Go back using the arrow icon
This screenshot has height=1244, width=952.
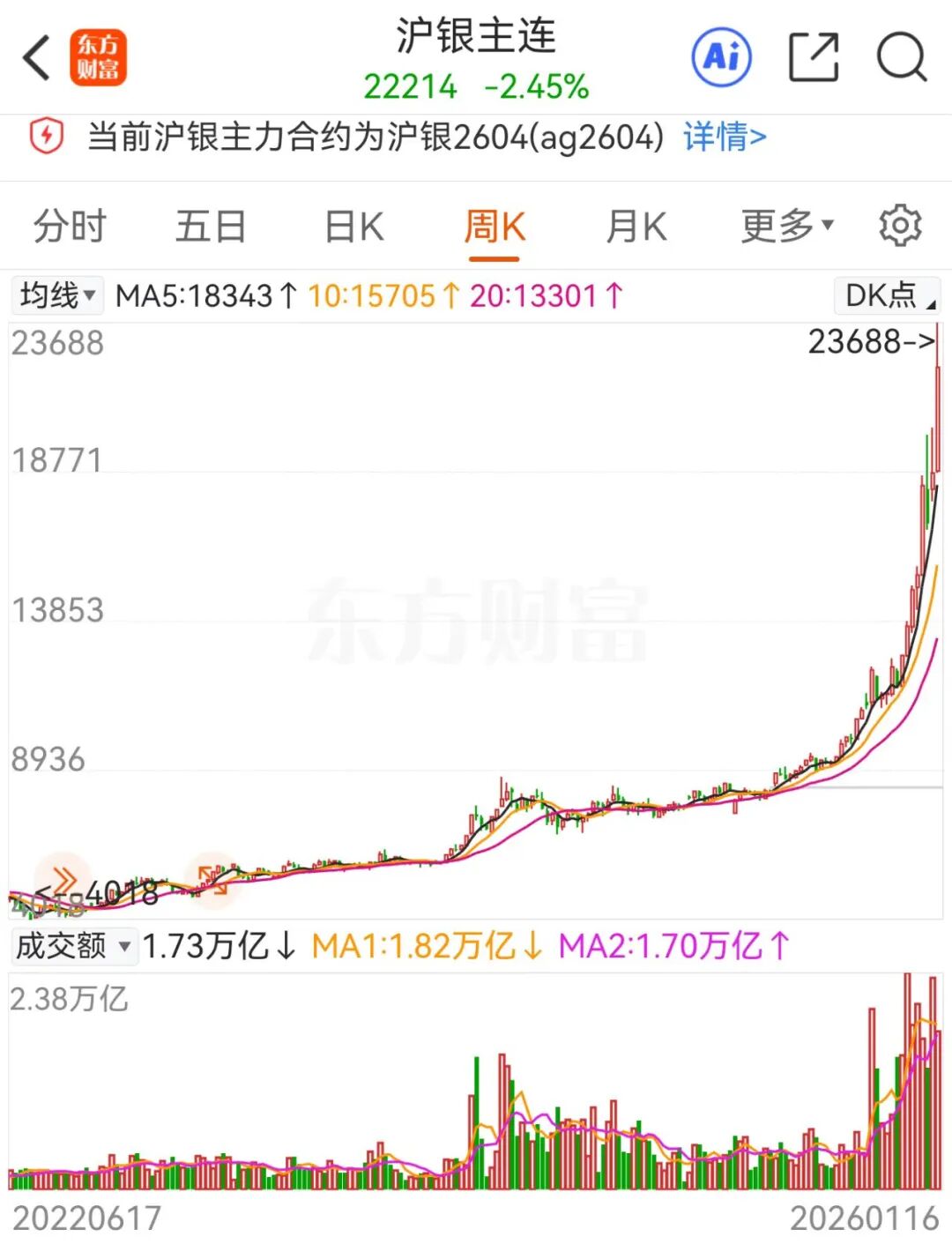click(x=37, y=59)
